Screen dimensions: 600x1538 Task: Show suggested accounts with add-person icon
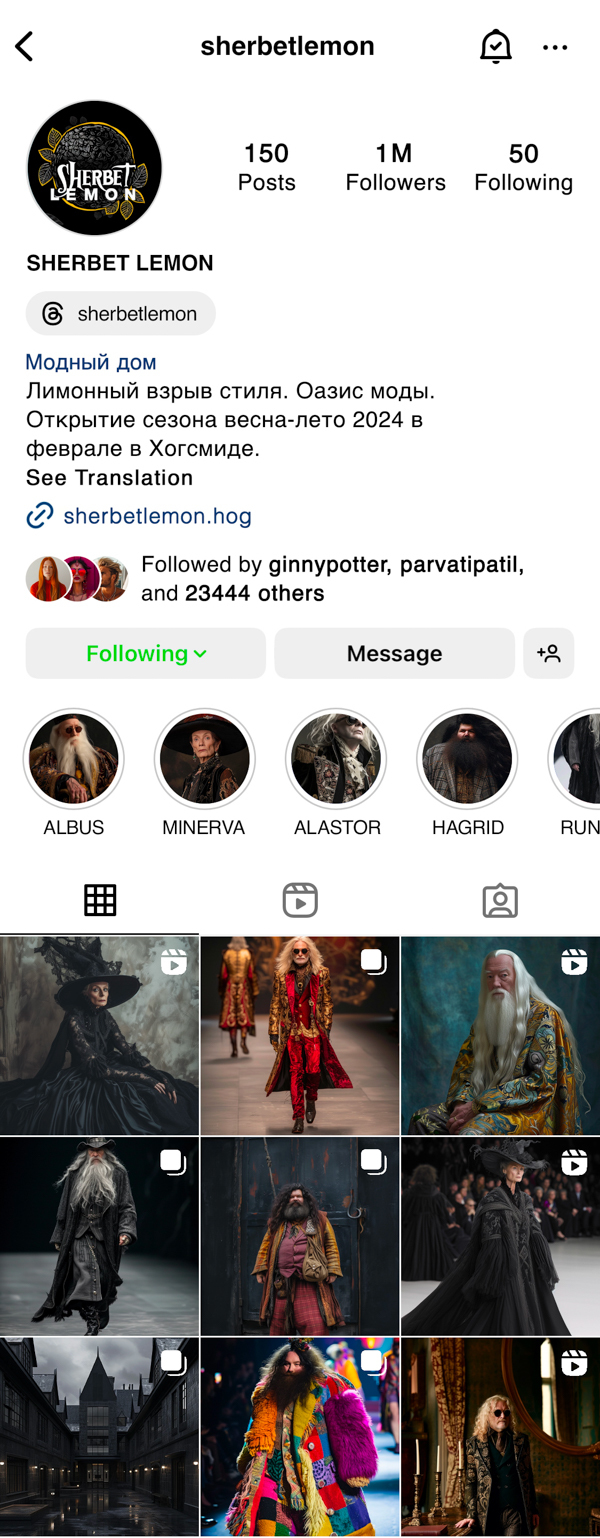(548, 654)
